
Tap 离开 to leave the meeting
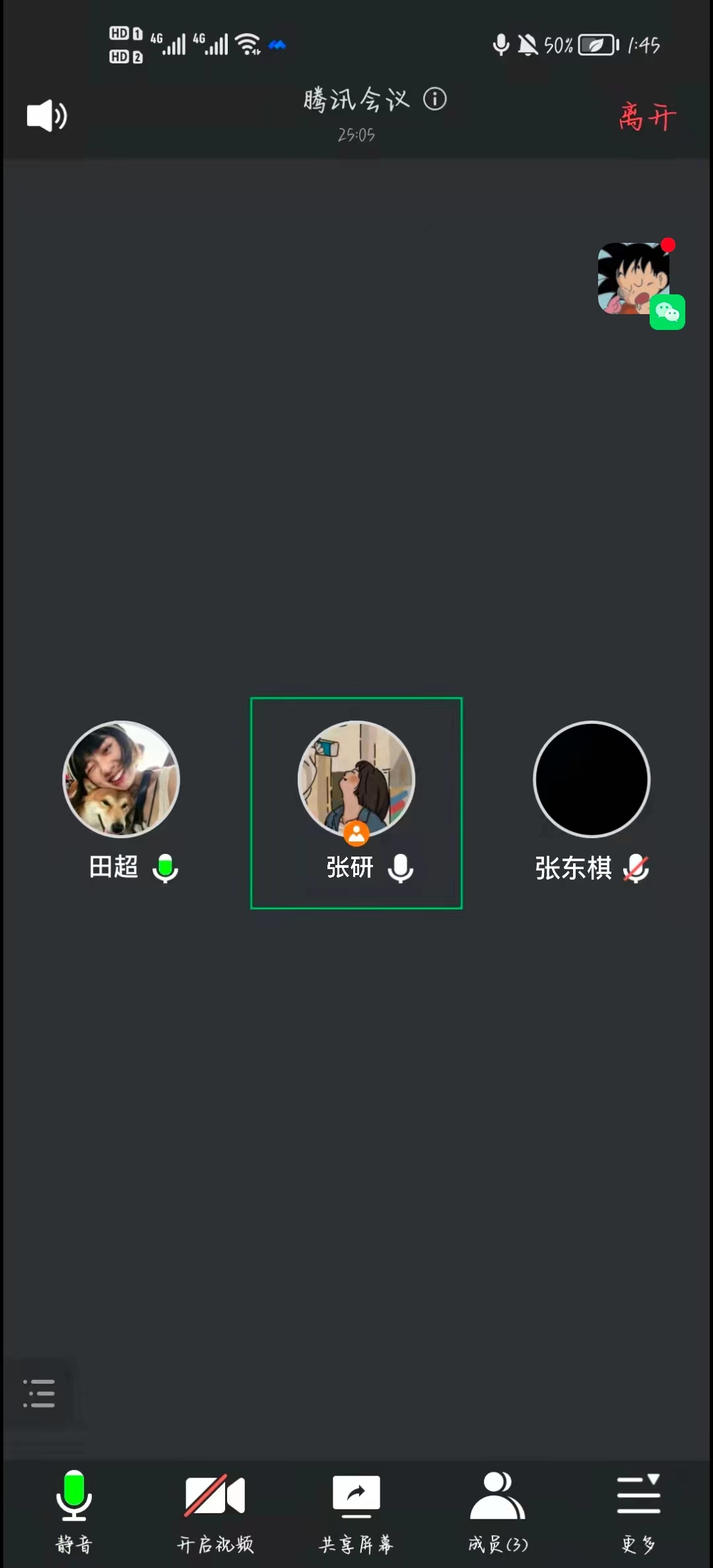point(647,117)
